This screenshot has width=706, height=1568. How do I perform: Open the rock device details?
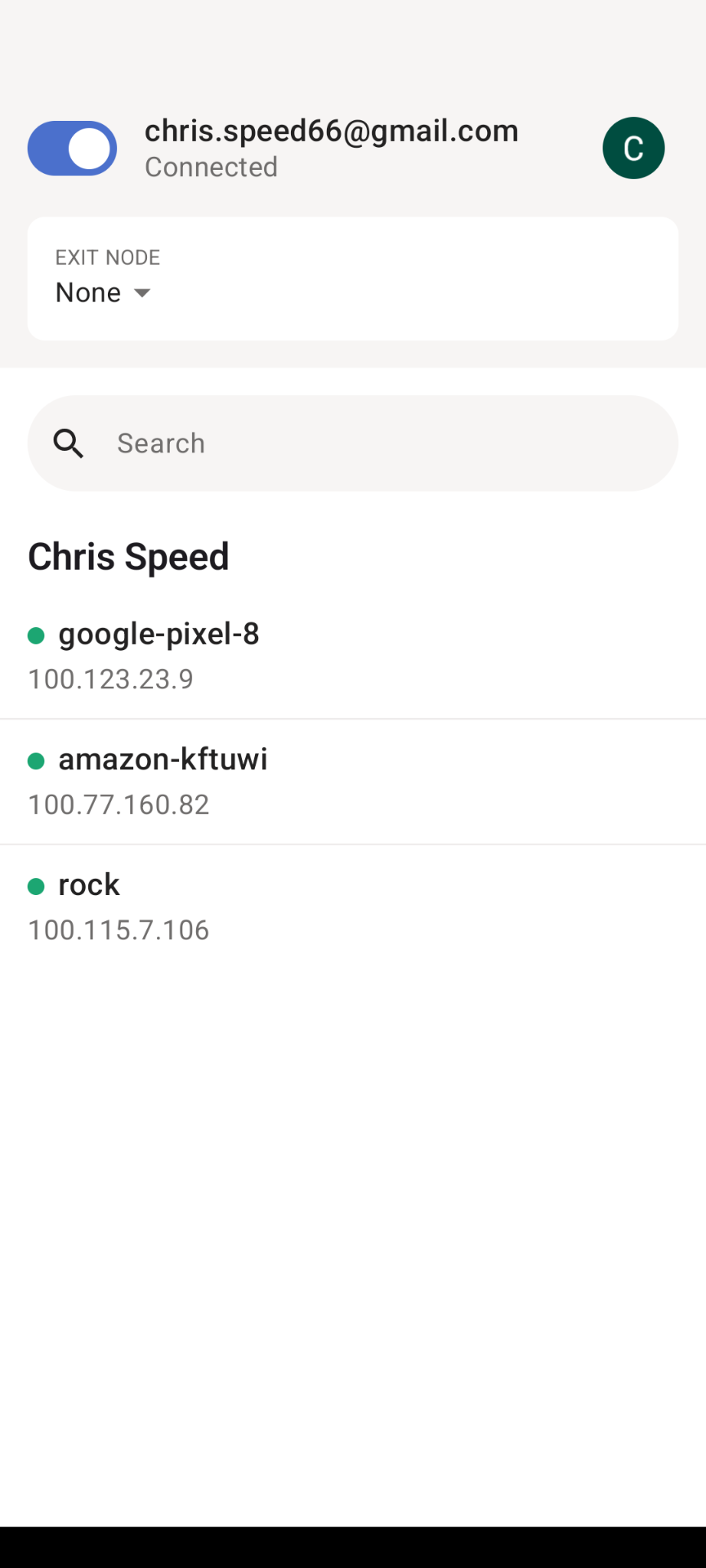point(353,906)
